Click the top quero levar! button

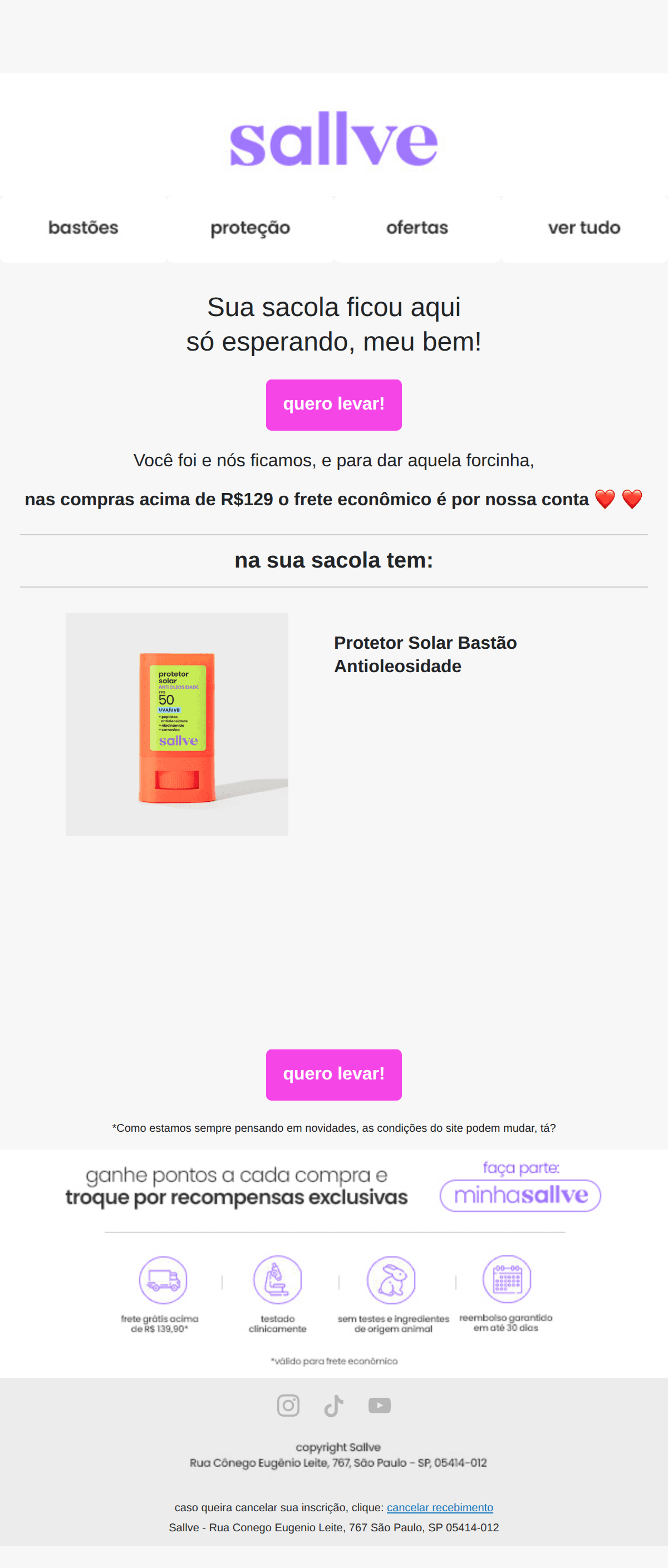[333, 404]
